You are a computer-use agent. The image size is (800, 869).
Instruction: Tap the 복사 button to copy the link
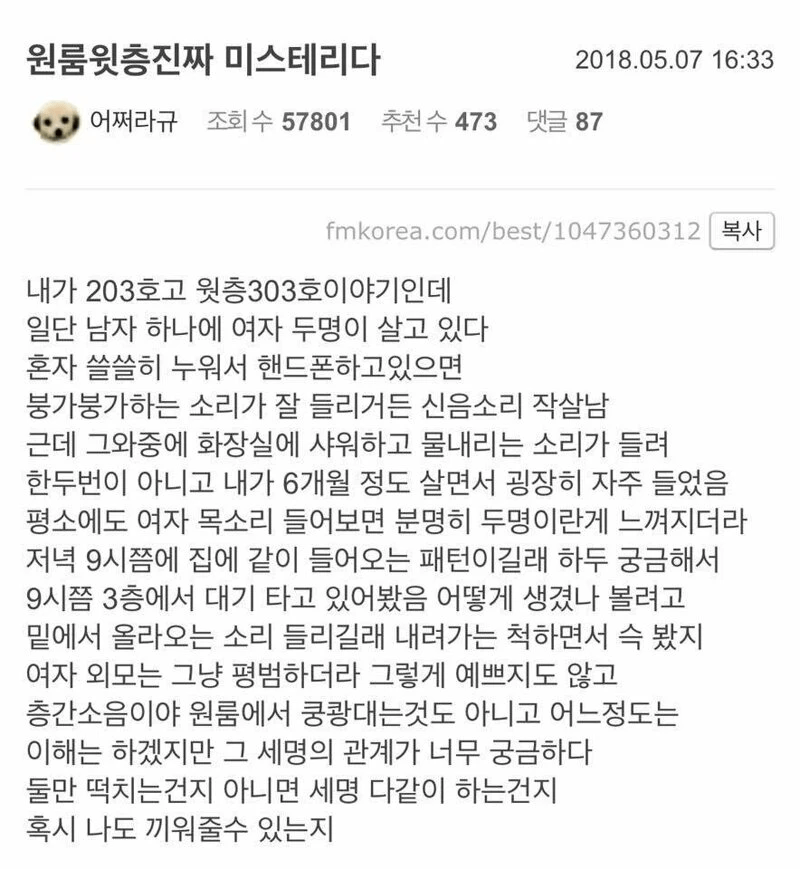point(741,232)
